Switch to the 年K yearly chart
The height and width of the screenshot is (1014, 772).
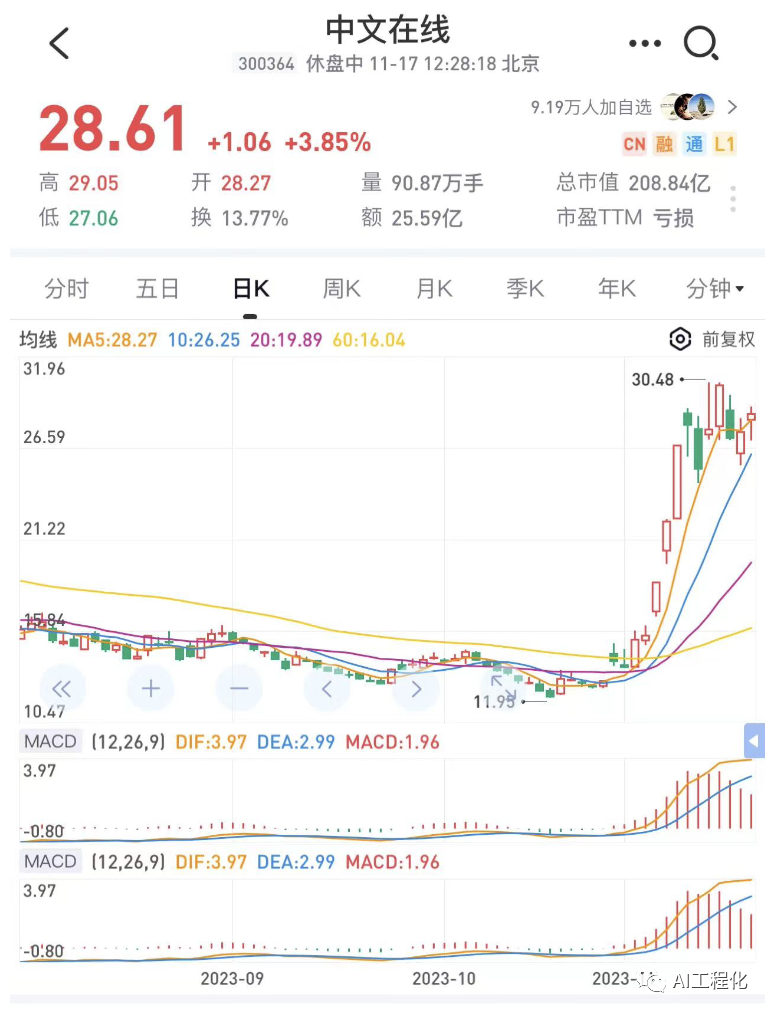pos(617,289)
